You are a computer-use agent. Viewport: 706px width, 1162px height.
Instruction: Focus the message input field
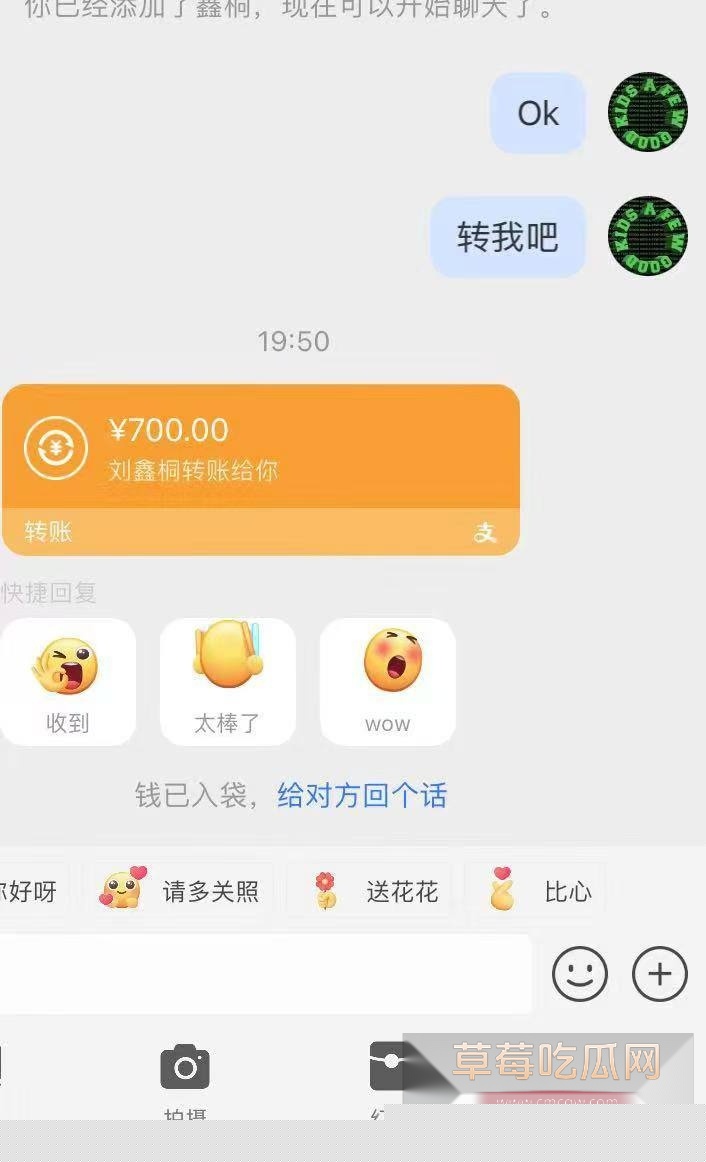pyautogui.click(x=265, y=974)
